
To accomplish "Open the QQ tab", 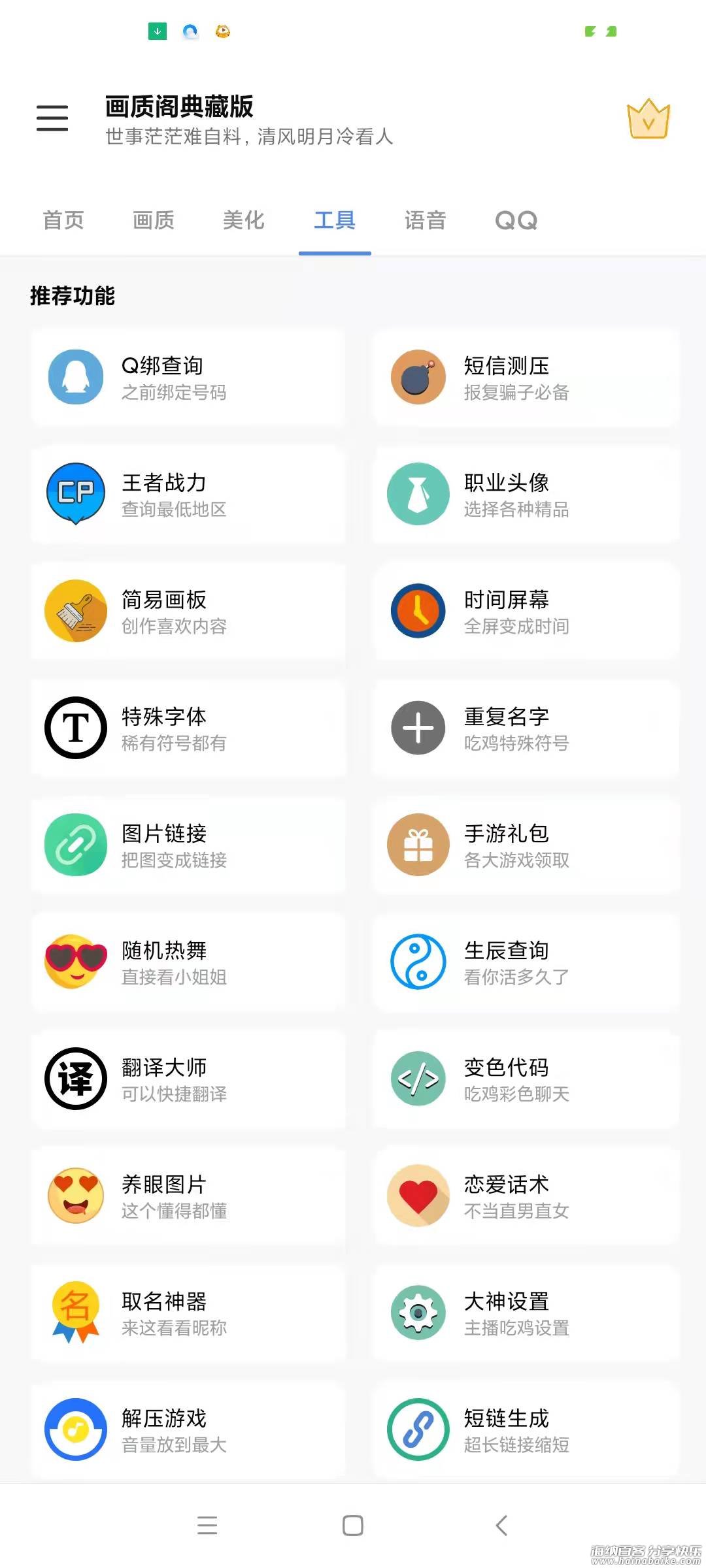I will 516,220.
